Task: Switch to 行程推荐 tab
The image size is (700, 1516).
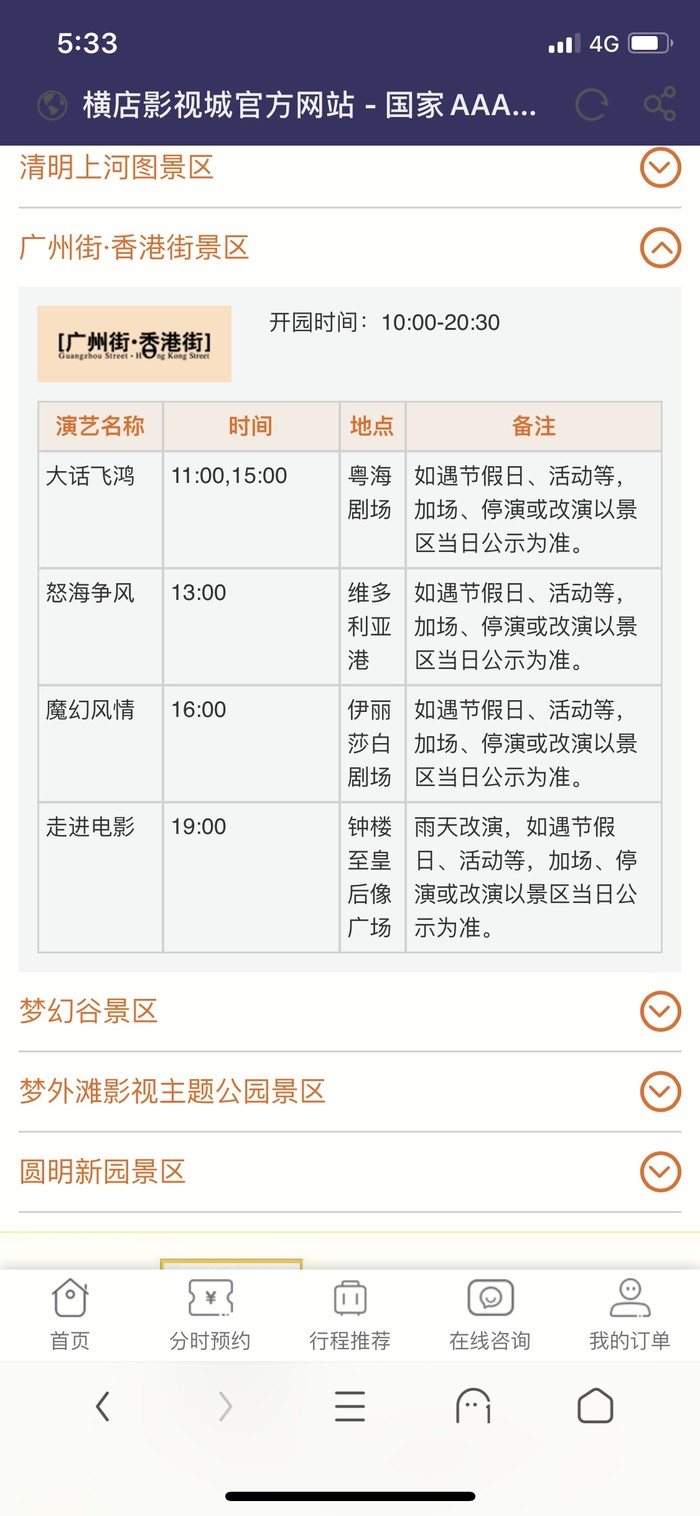Action: [350, 1314]
